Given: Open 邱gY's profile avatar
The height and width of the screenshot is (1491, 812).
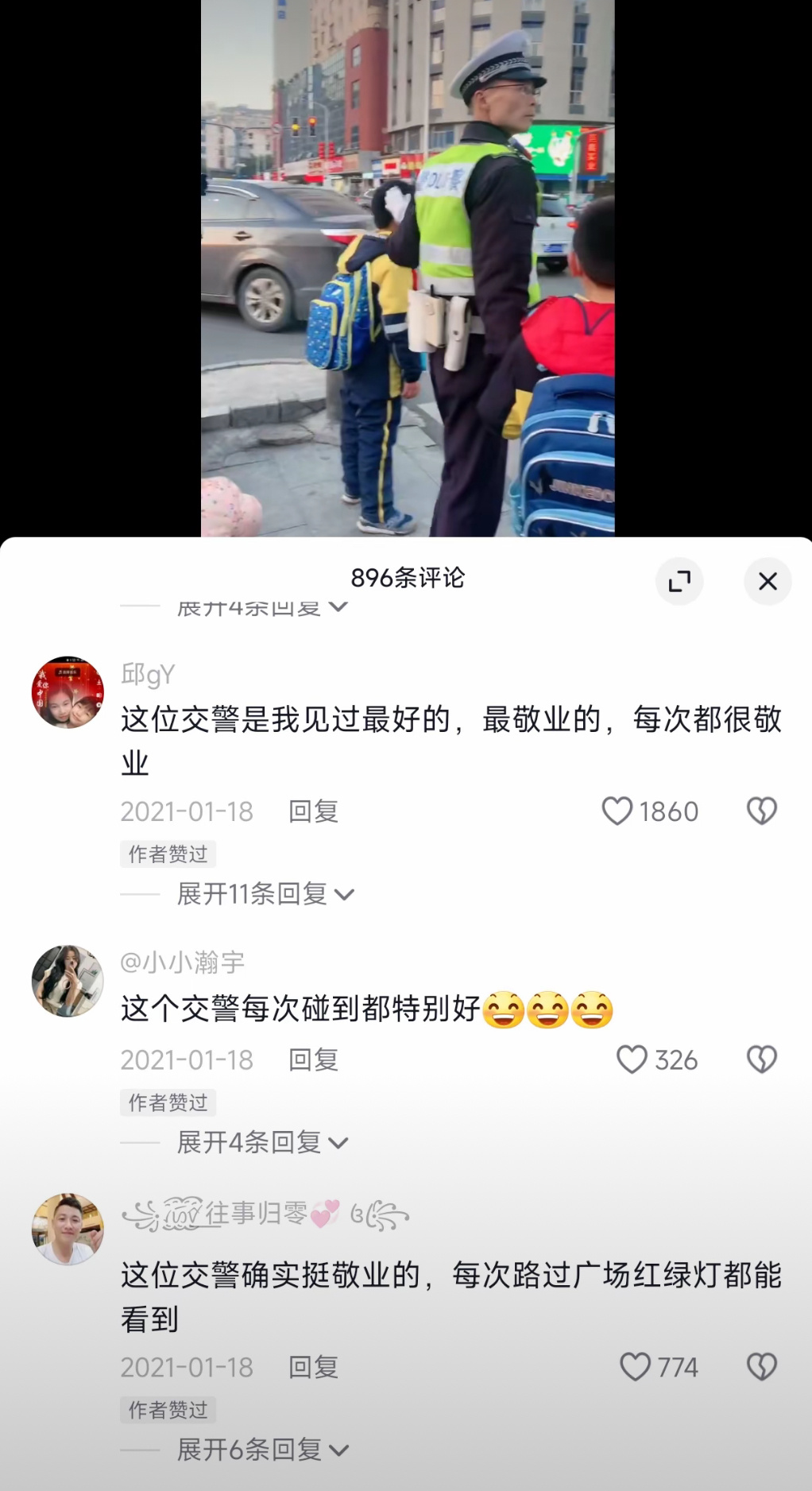Looking at the screenshot, I should click(x=68, y=691).
